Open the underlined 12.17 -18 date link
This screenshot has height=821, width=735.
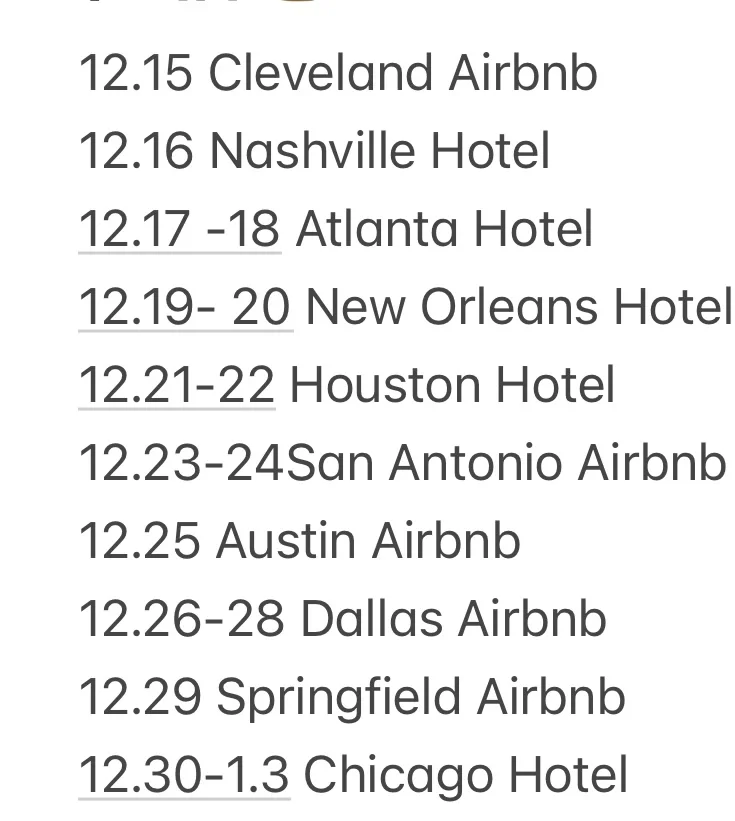(x=180, y=229)
